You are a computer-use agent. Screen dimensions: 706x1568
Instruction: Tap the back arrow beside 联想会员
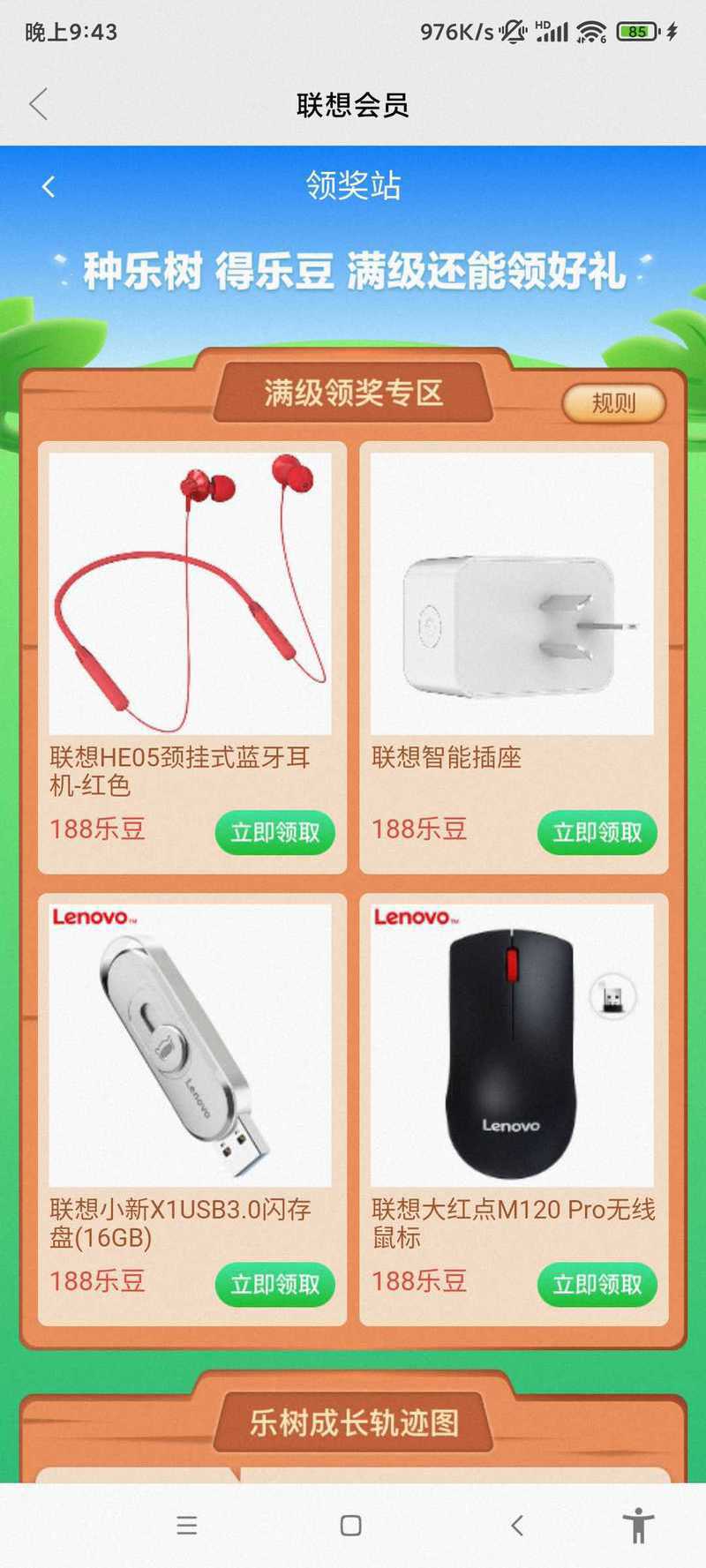point(38,104)
